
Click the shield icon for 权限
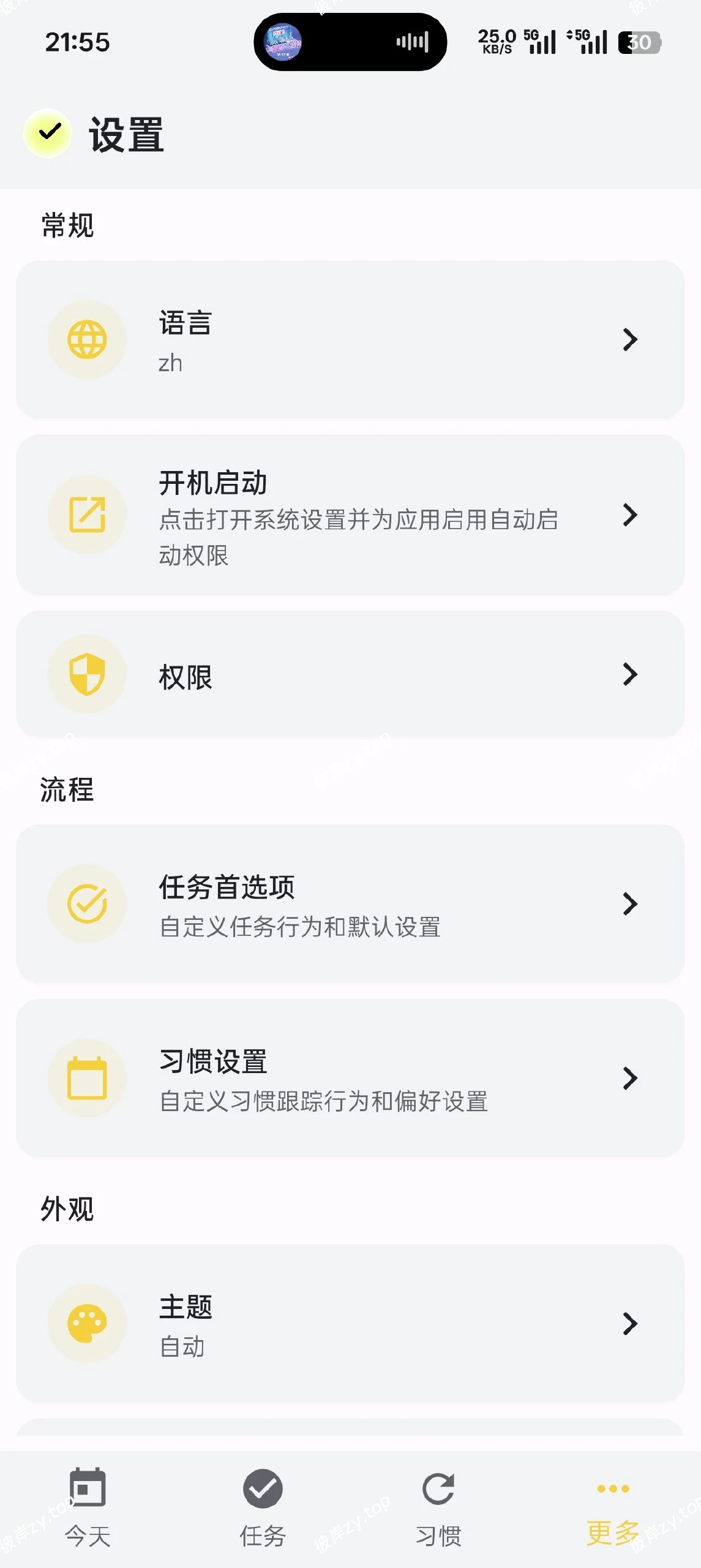tap(86, 673)
